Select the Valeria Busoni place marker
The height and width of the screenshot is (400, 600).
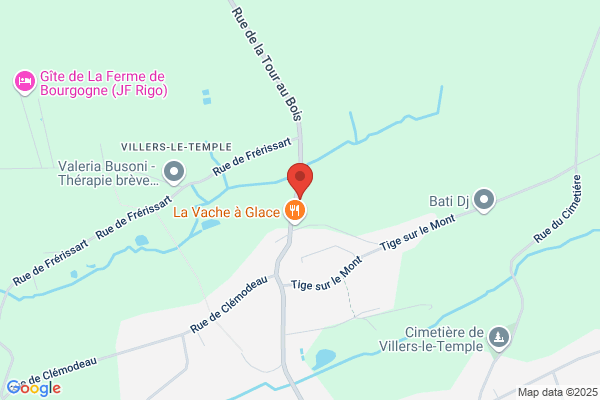pos(174,172)
